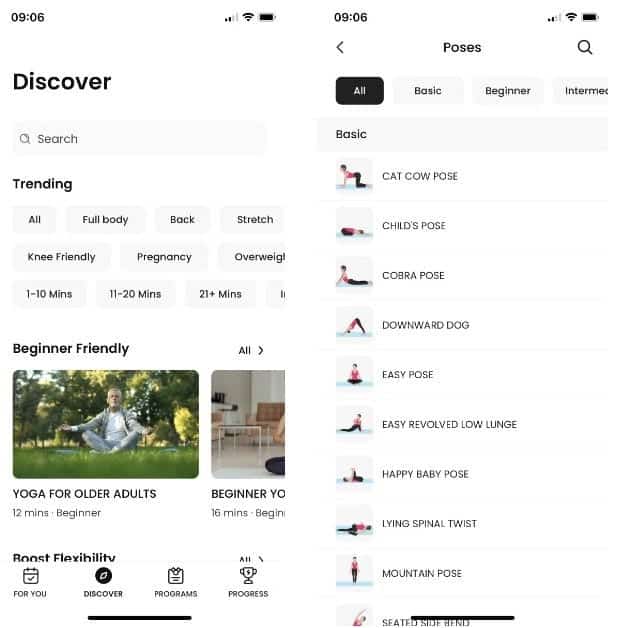Switch to the For You tab
Screen dimensions: 640x628
(30, 582)
